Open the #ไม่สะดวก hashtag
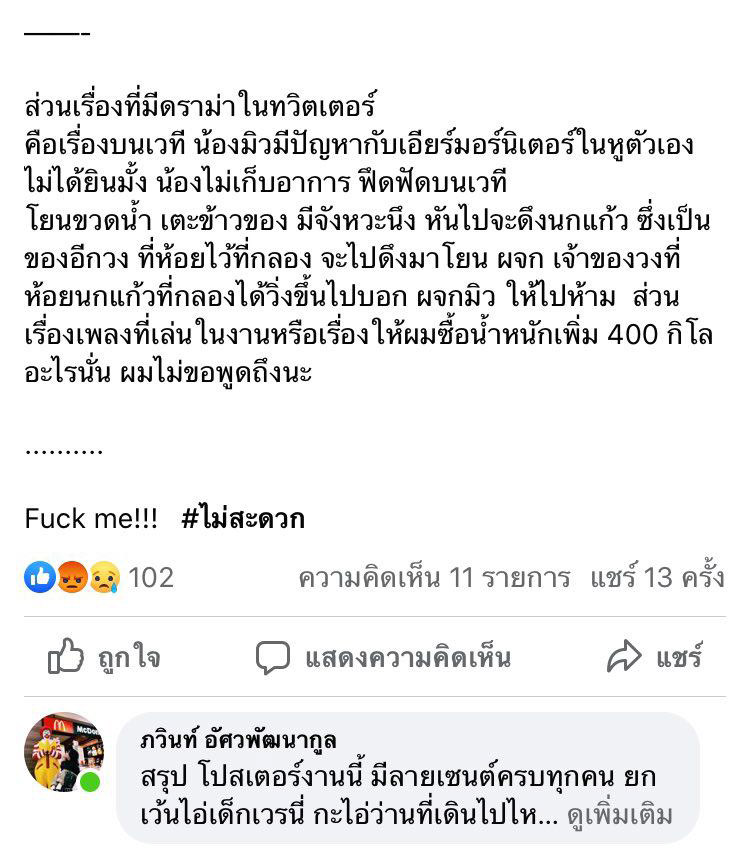The height and width of the screenshot is (853, 750). [243, 519]
